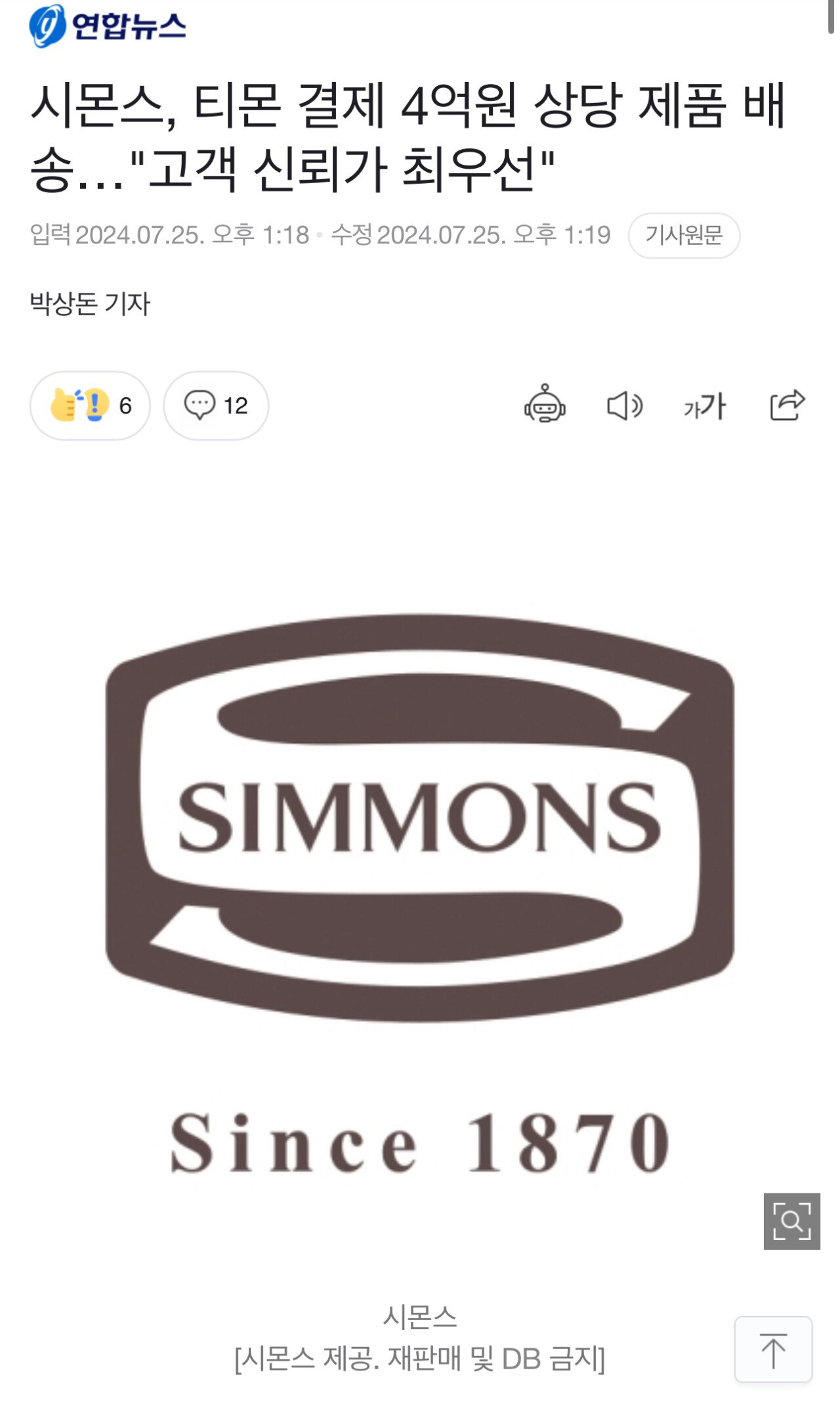Screen dimensions: 840x1410
Task: Change font size with 가가 icon
Action: click(x=704, y=406)
